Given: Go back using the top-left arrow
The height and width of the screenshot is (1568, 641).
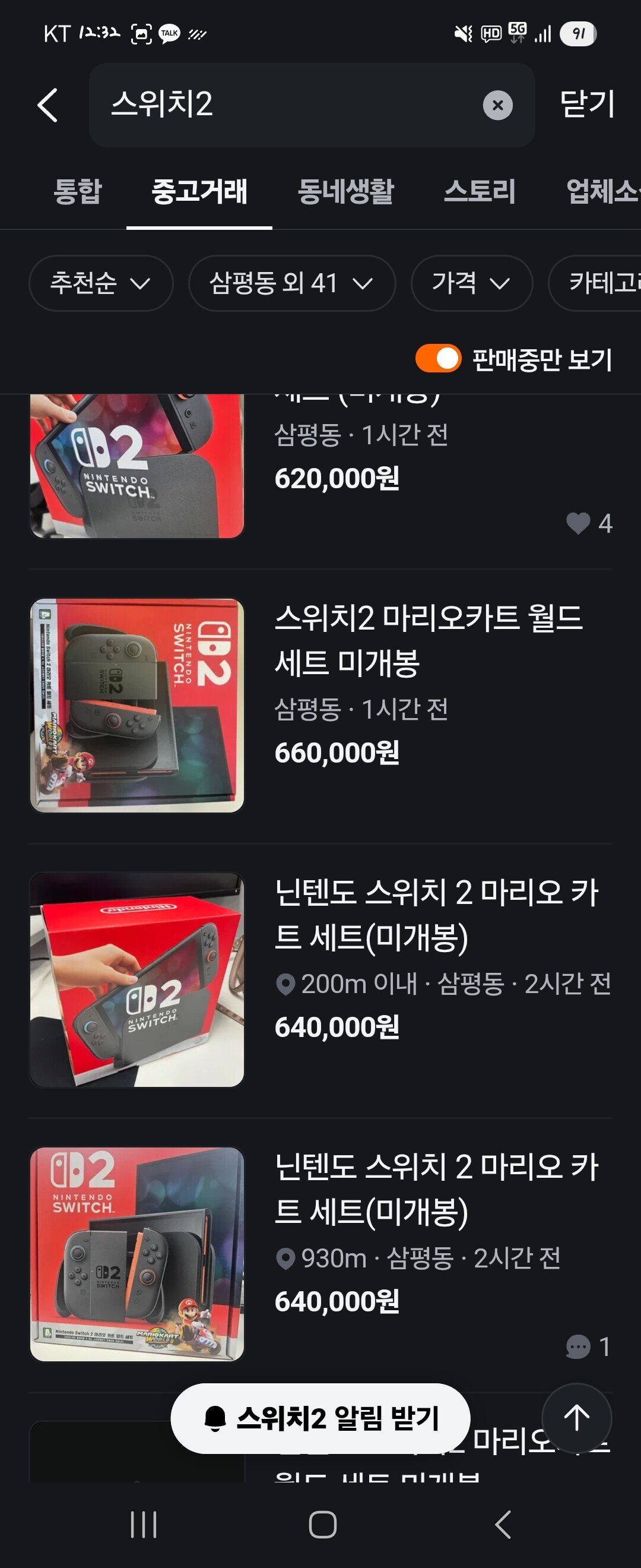Looking at the screenshot, I should click(47, 105).
